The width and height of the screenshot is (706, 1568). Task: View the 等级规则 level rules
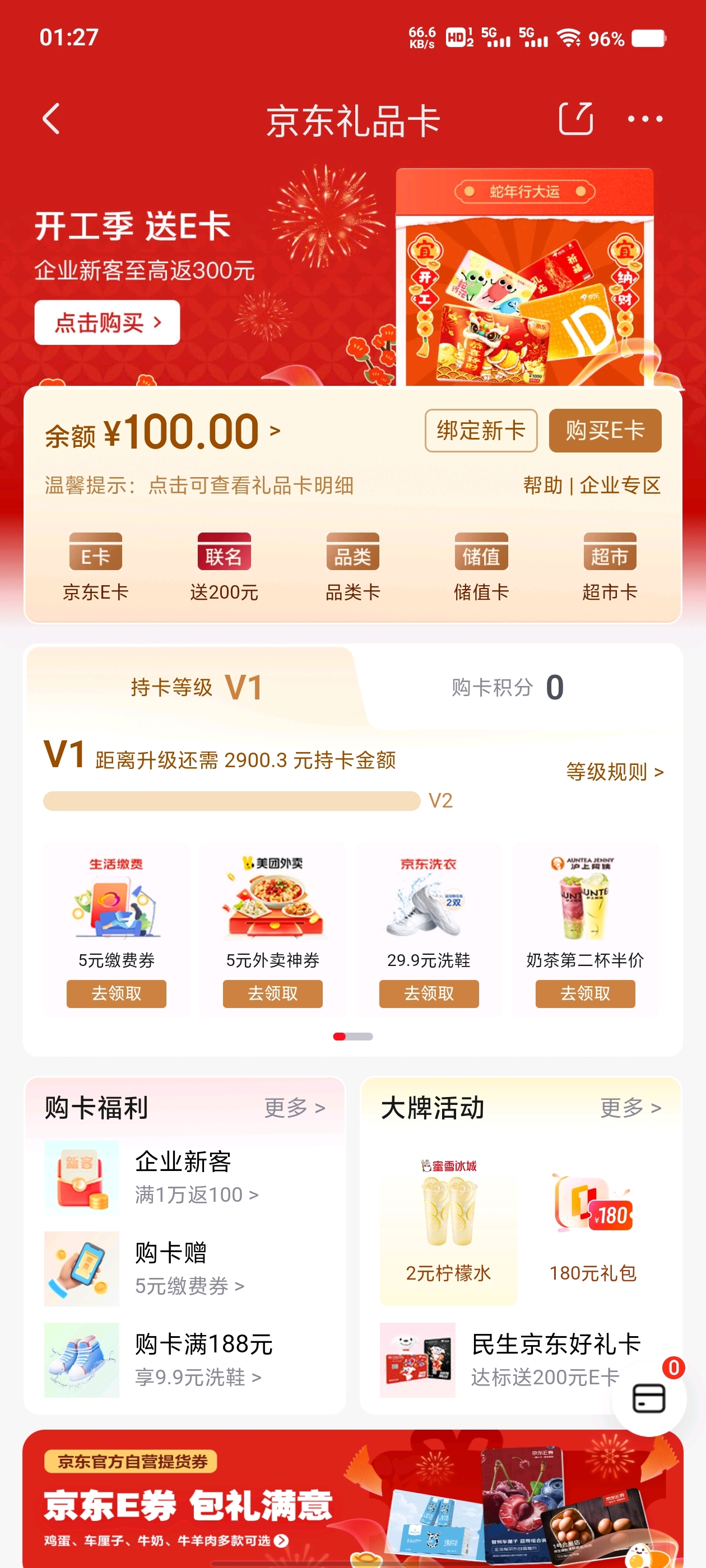pos(614,772)
